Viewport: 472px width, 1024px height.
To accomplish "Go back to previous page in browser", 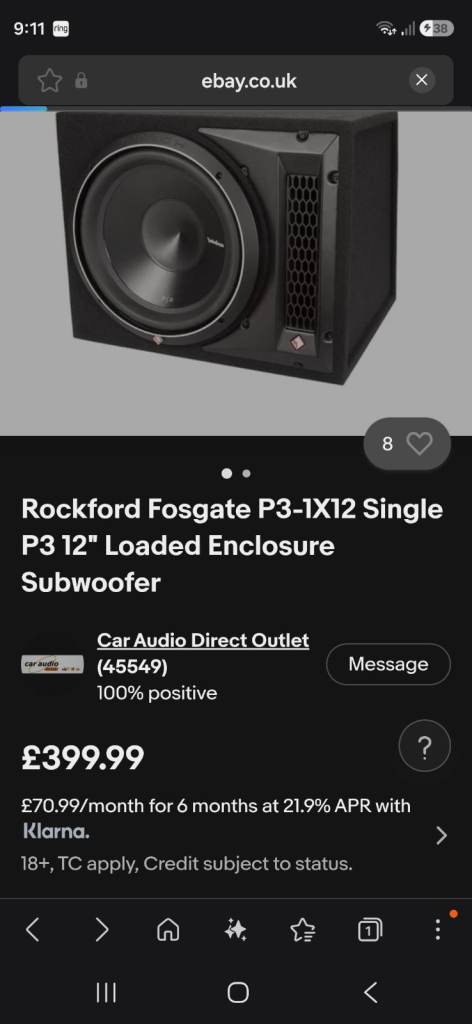I will pyautogui.click(x=33, y=929).
